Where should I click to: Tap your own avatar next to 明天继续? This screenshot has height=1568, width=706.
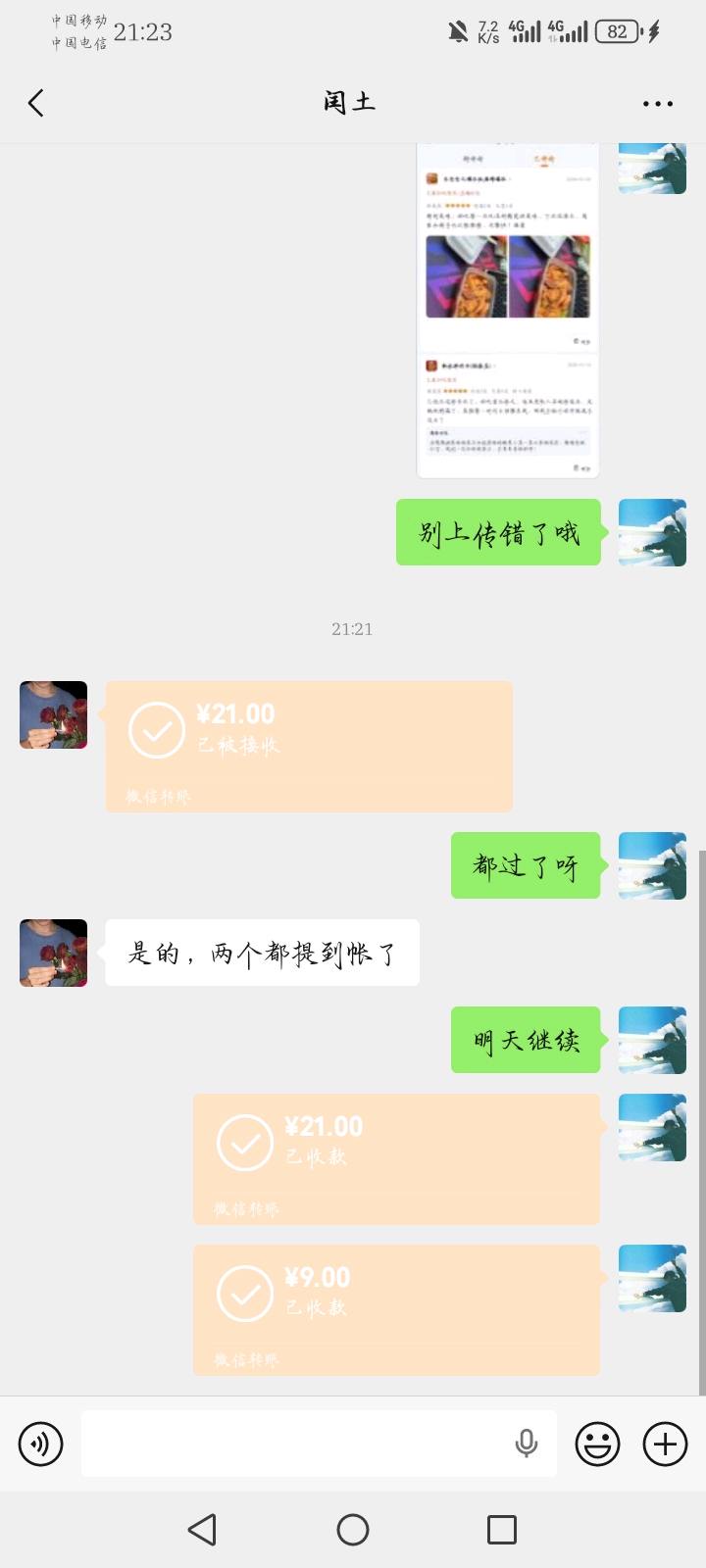click(x=652, y=1040)
